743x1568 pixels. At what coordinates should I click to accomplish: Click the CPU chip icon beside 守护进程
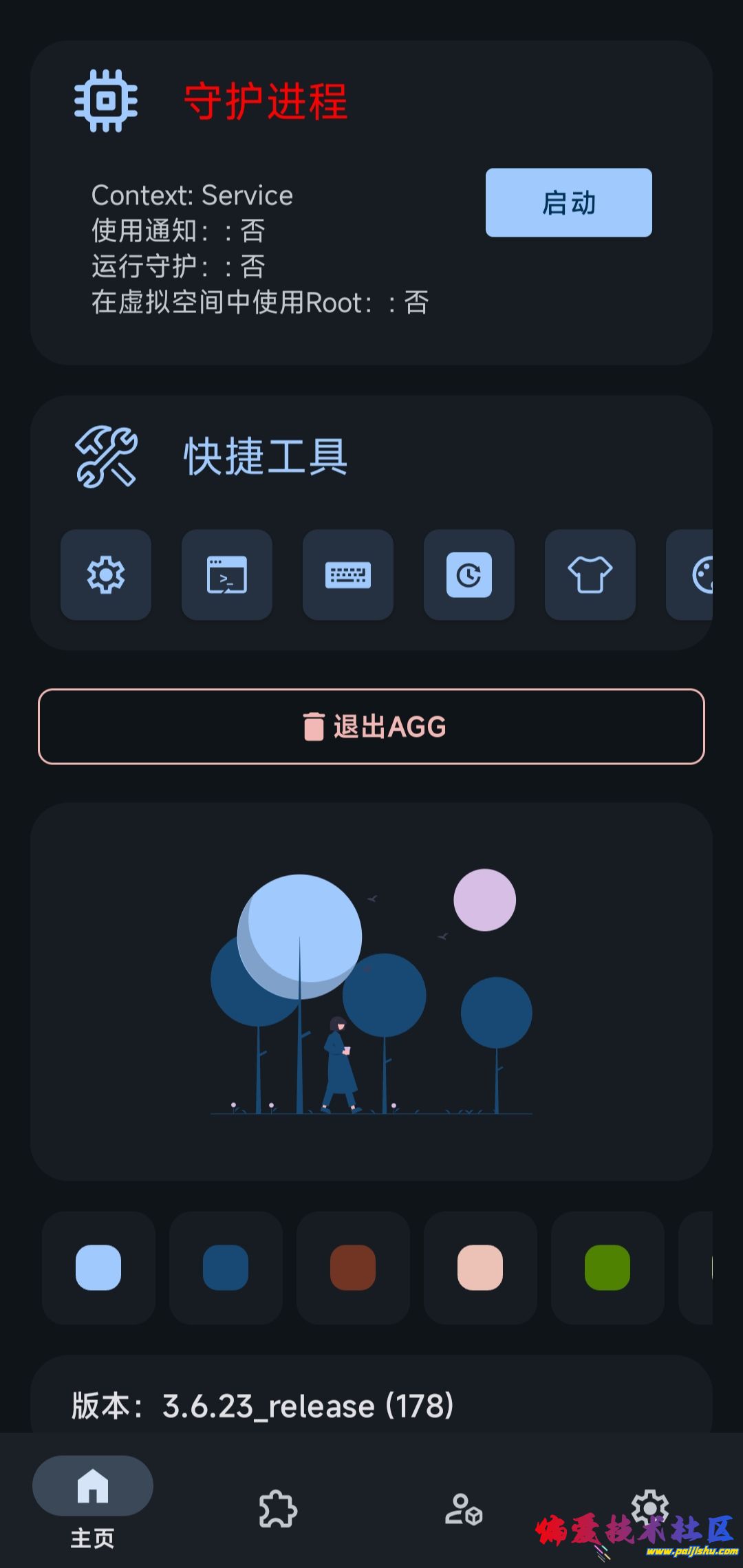(105, 102)
